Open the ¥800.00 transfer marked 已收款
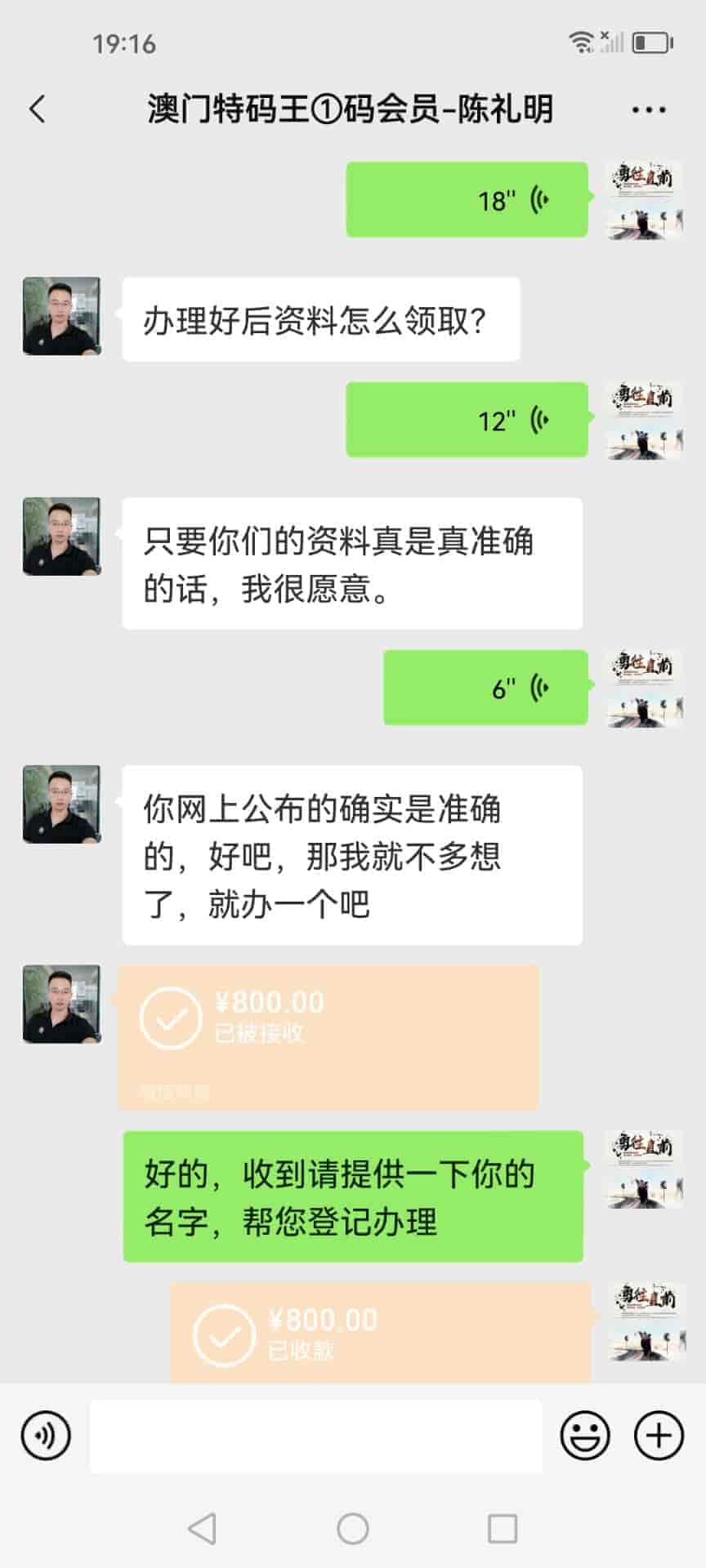The width and height of the screenshot is (706, 1568). [x=380, y=1333]
